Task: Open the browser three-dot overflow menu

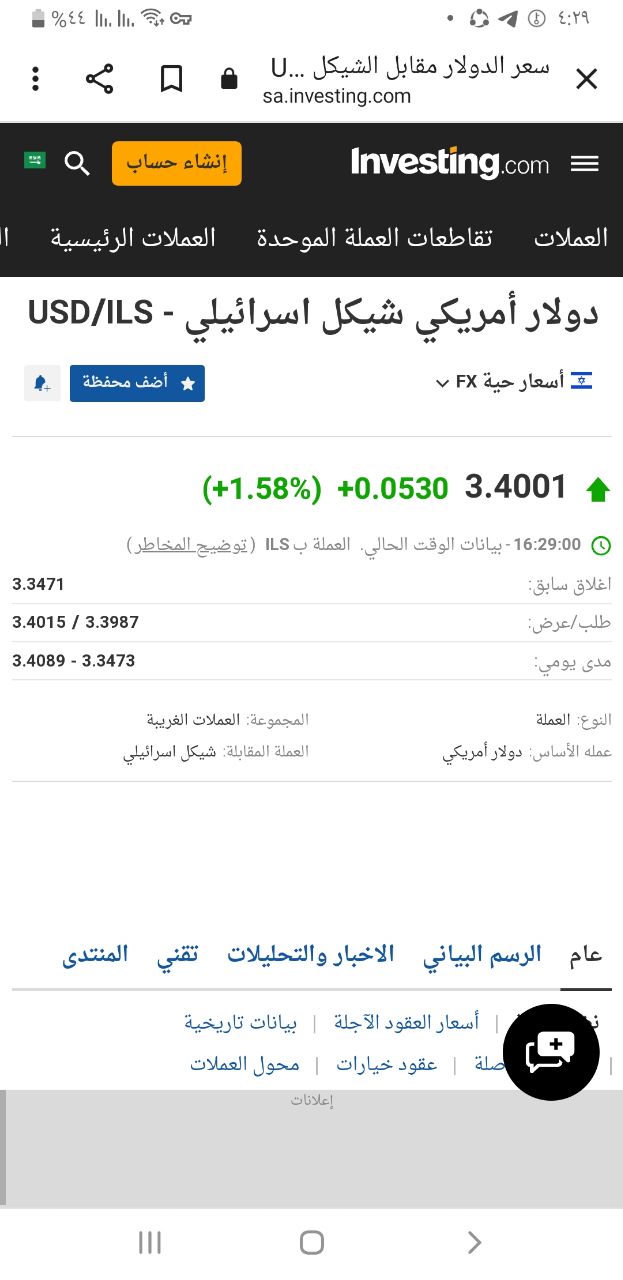Action: tap(36, 79)
